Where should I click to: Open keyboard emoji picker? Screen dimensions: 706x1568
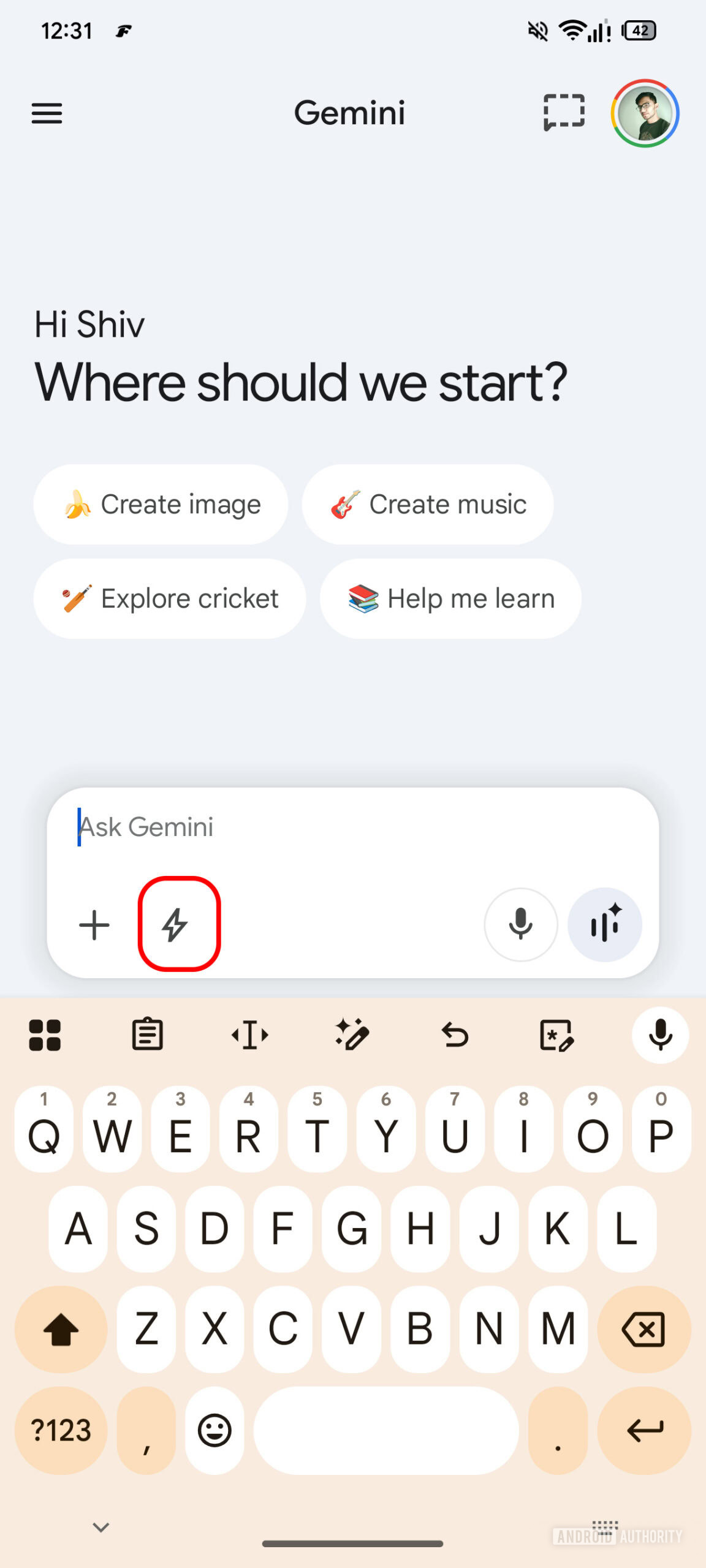tap(214, 1431)
